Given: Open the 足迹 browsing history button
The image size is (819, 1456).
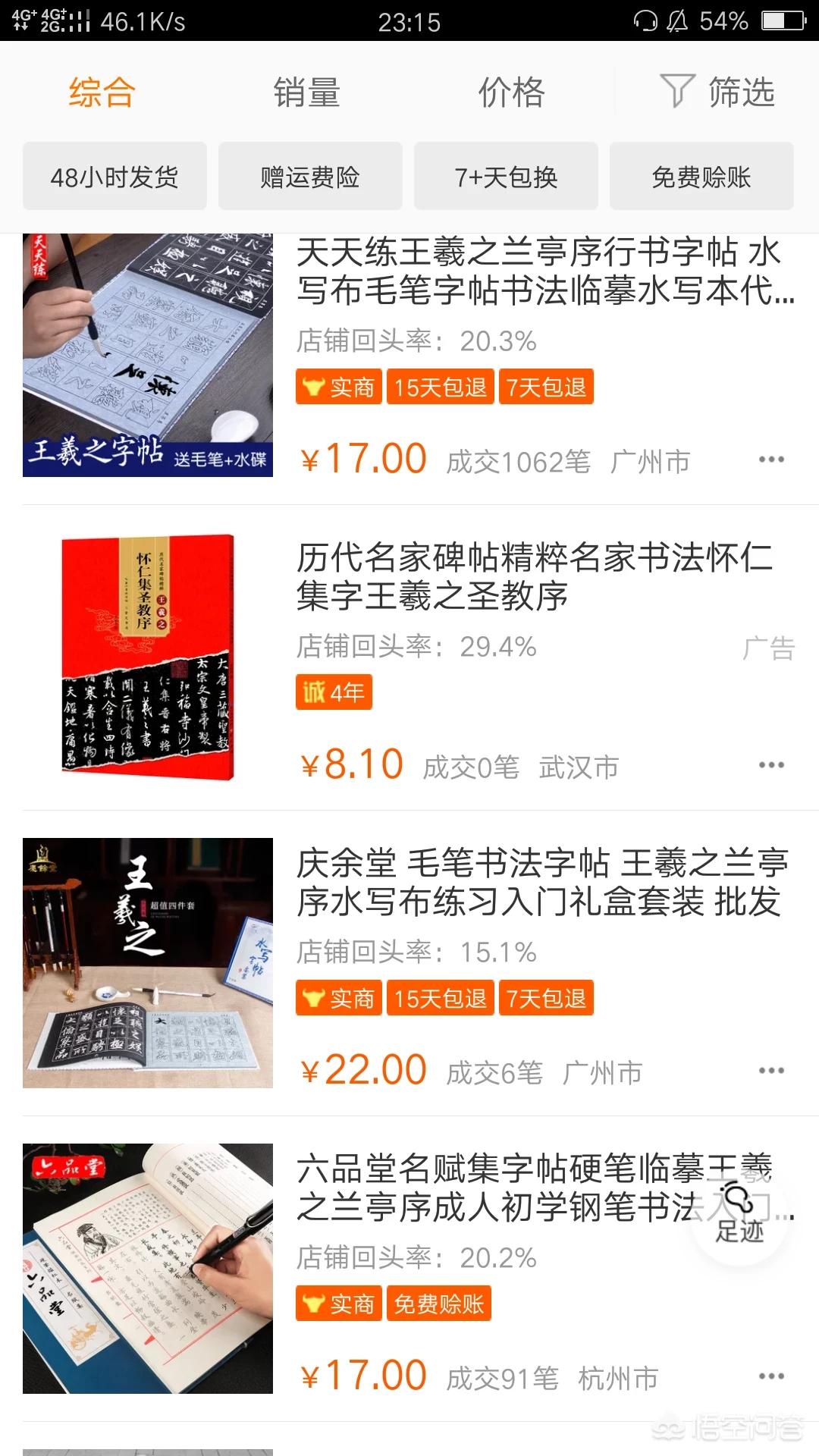Looking at the screenshot, I should pos(739,1213).
